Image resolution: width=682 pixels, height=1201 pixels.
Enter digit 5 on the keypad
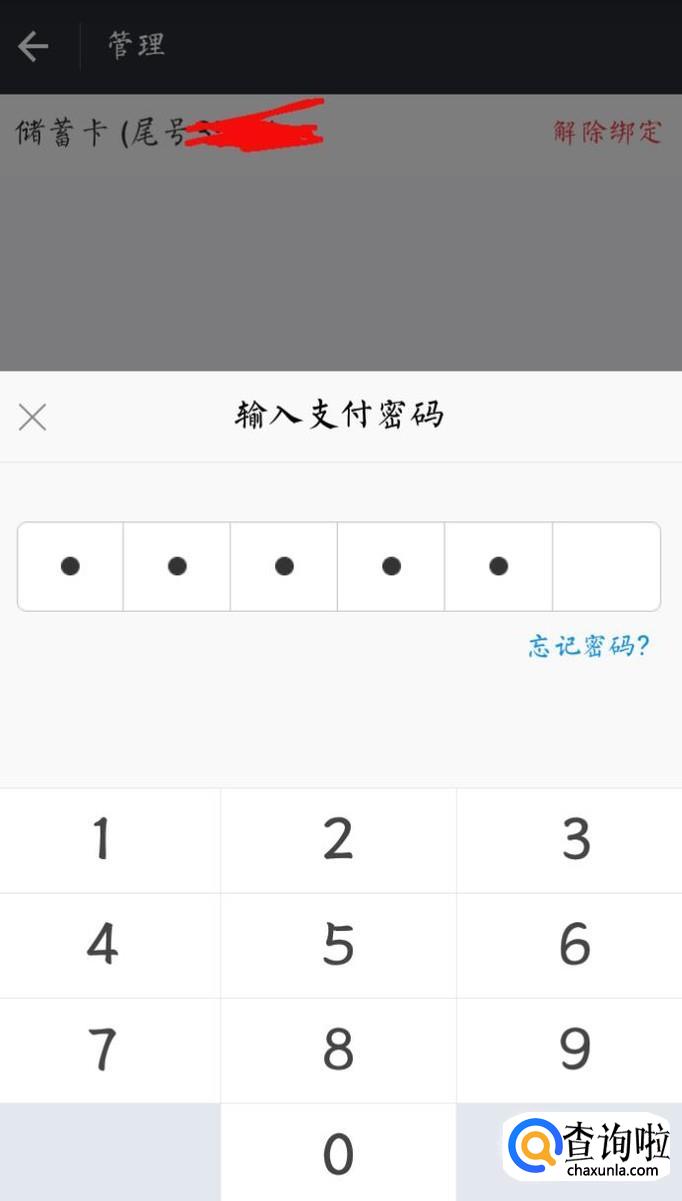(338, 945)
